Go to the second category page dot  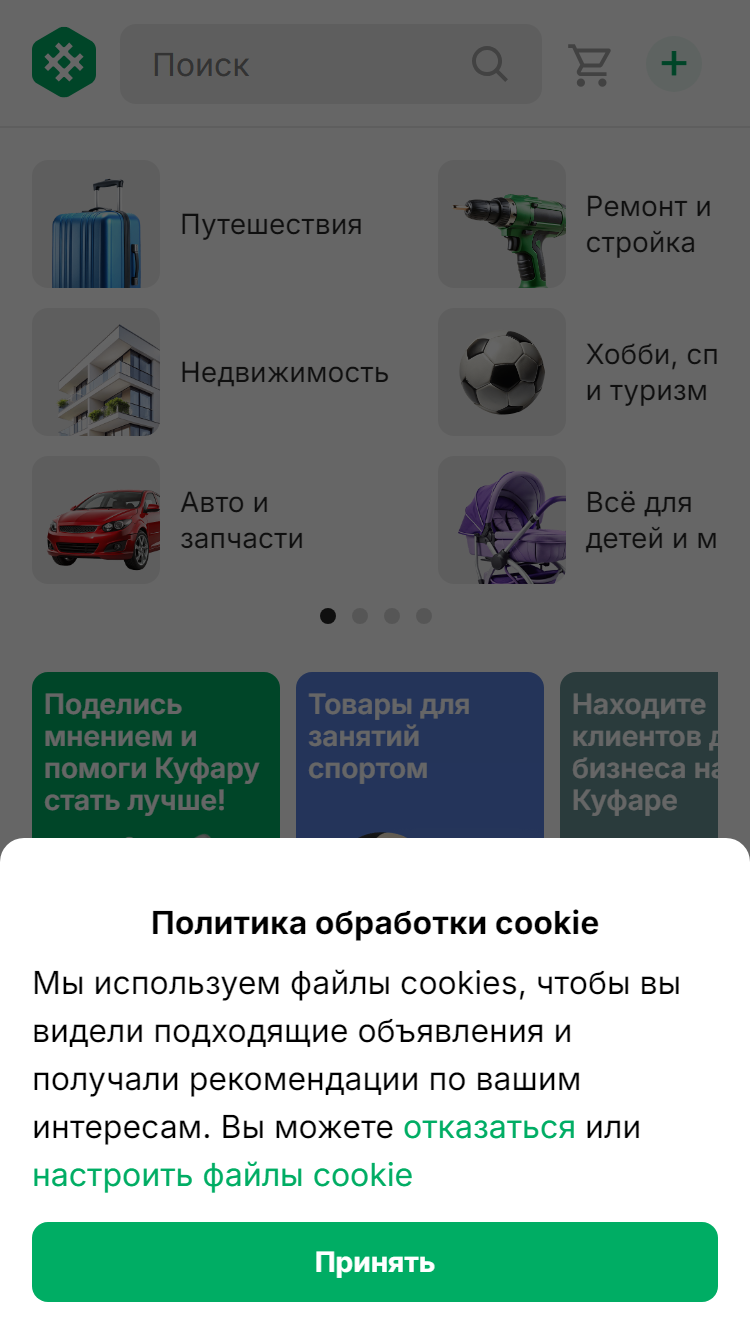pyautogui.click(x=360, y=616)
